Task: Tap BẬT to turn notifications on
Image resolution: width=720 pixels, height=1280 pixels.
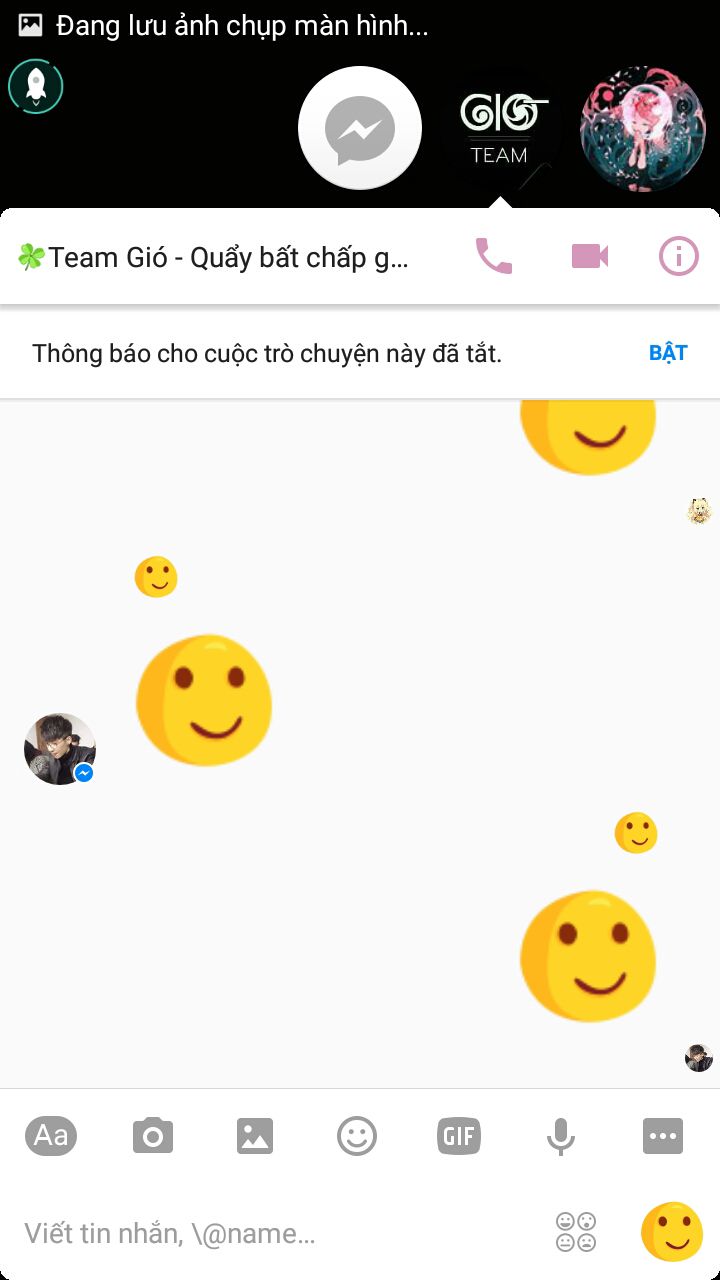Action: pyautogui.click(x=668, y=353)
